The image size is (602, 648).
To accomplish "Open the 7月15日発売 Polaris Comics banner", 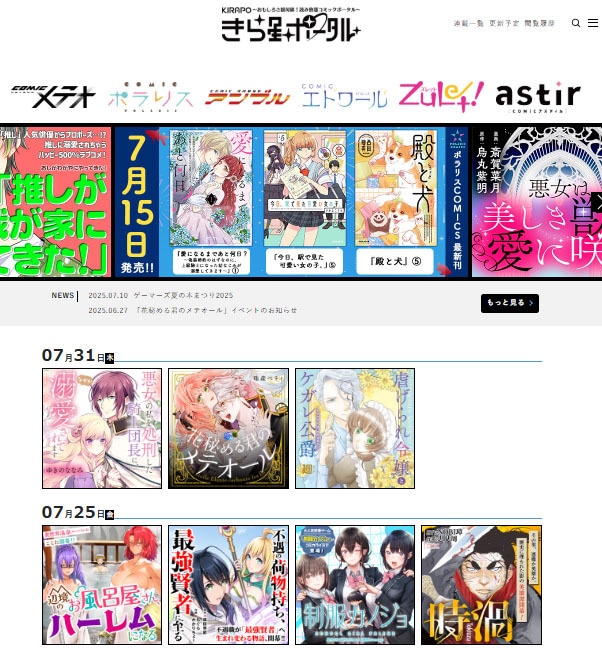I will [290, 202].
